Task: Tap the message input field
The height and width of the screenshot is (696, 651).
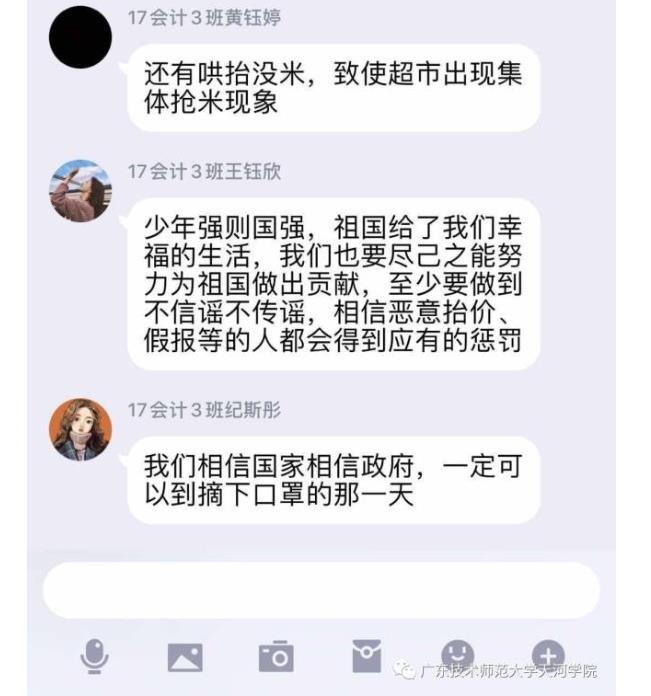Action: click(x=320, y=591)
